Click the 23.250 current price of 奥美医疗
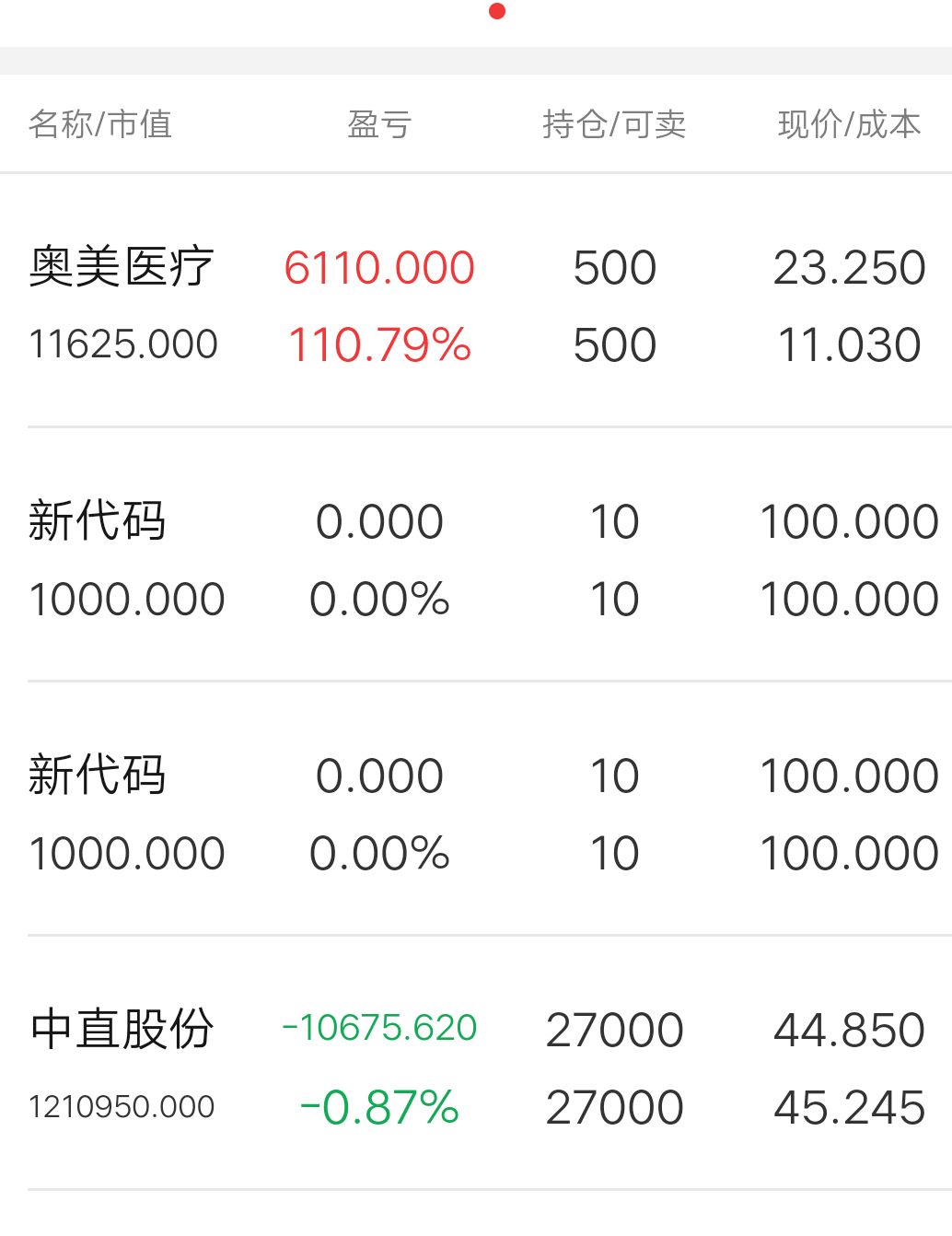This screenshot has width=952, height=1236. [850, 267]
